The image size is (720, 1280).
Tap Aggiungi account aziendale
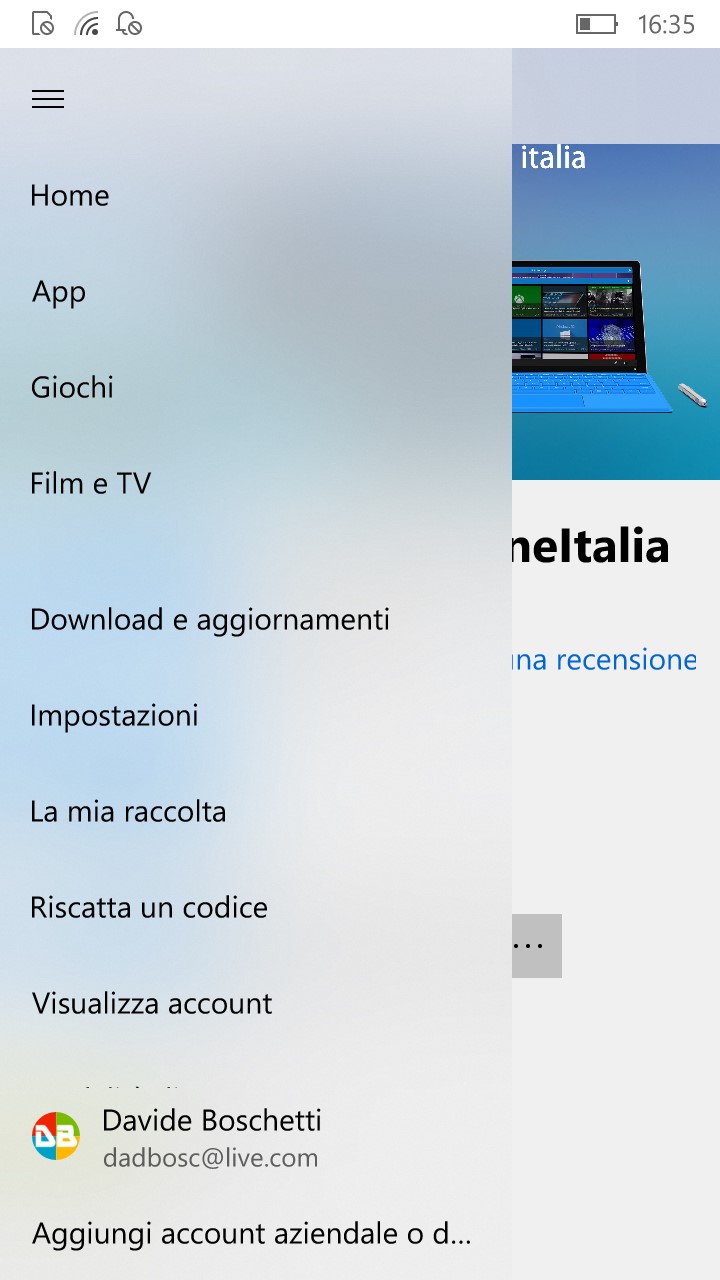click(256, 1233)
